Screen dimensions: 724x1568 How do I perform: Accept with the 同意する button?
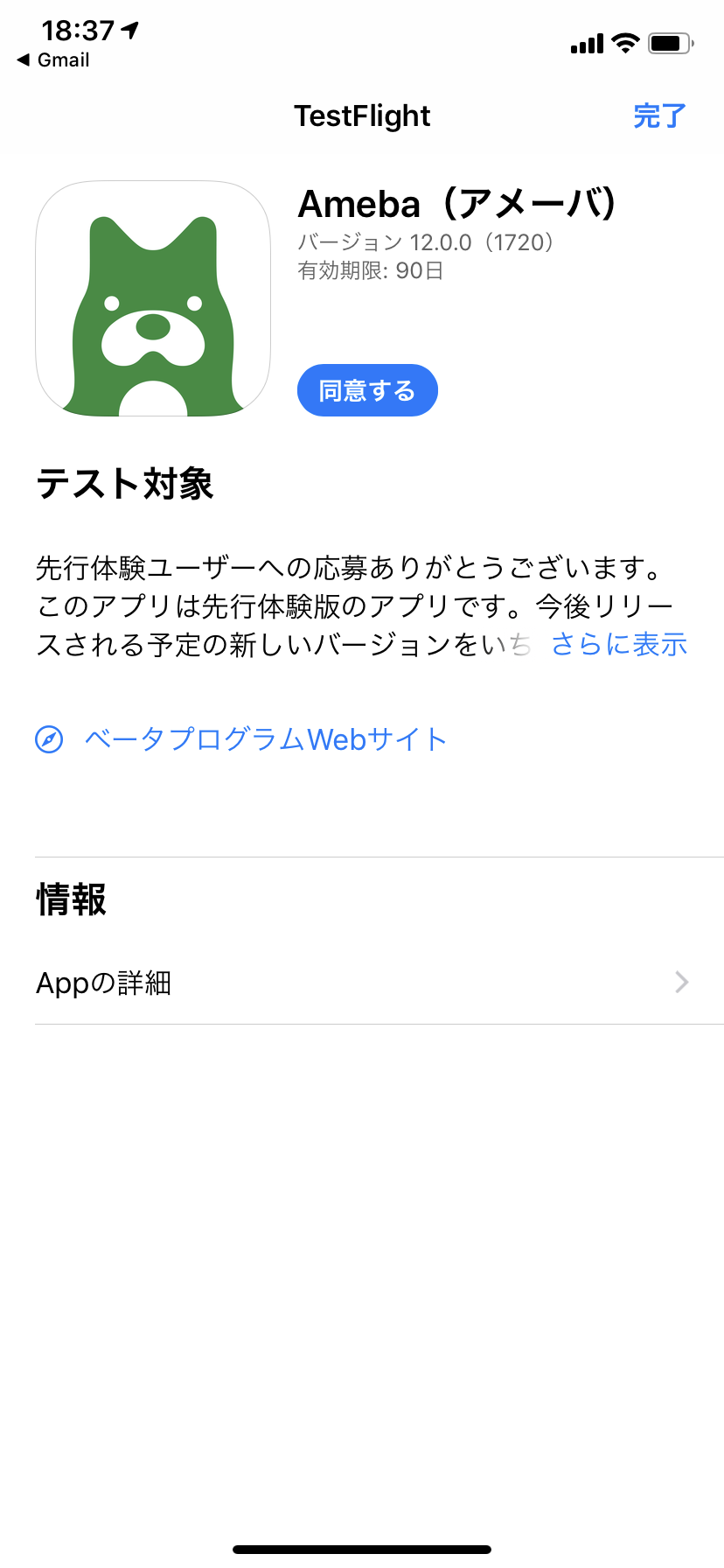(367, 390)
